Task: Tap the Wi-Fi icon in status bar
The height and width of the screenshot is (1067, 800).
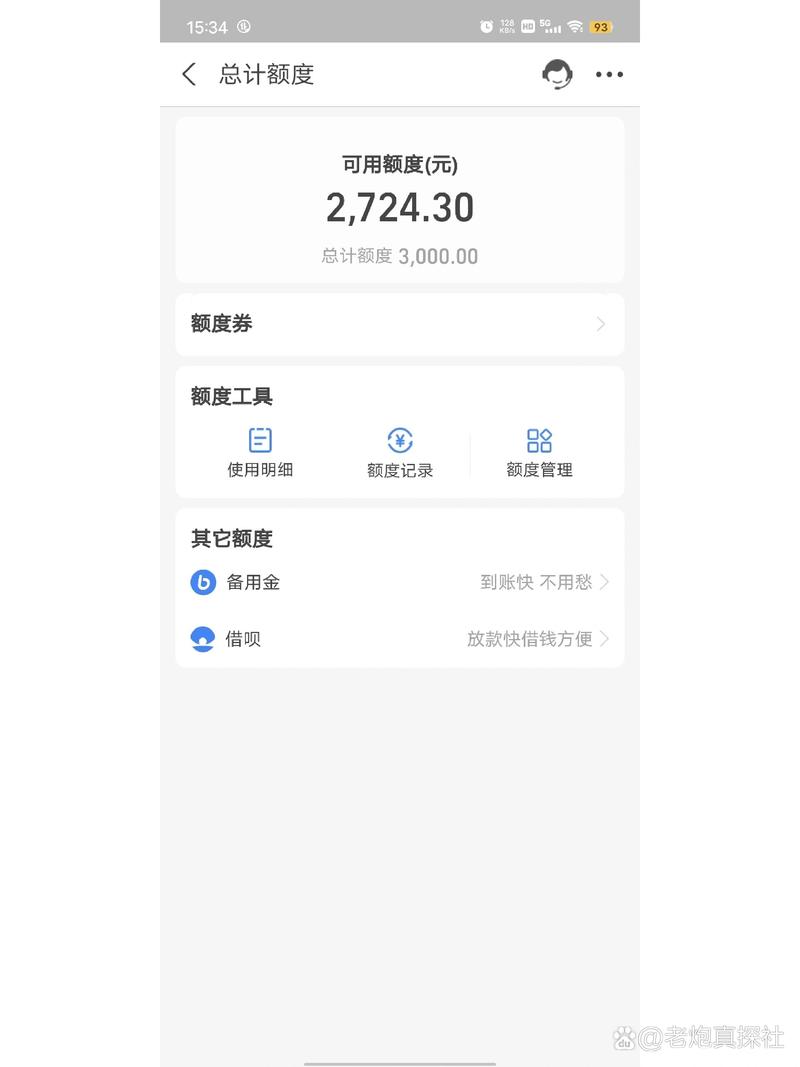Action: (x=573, y=27)
